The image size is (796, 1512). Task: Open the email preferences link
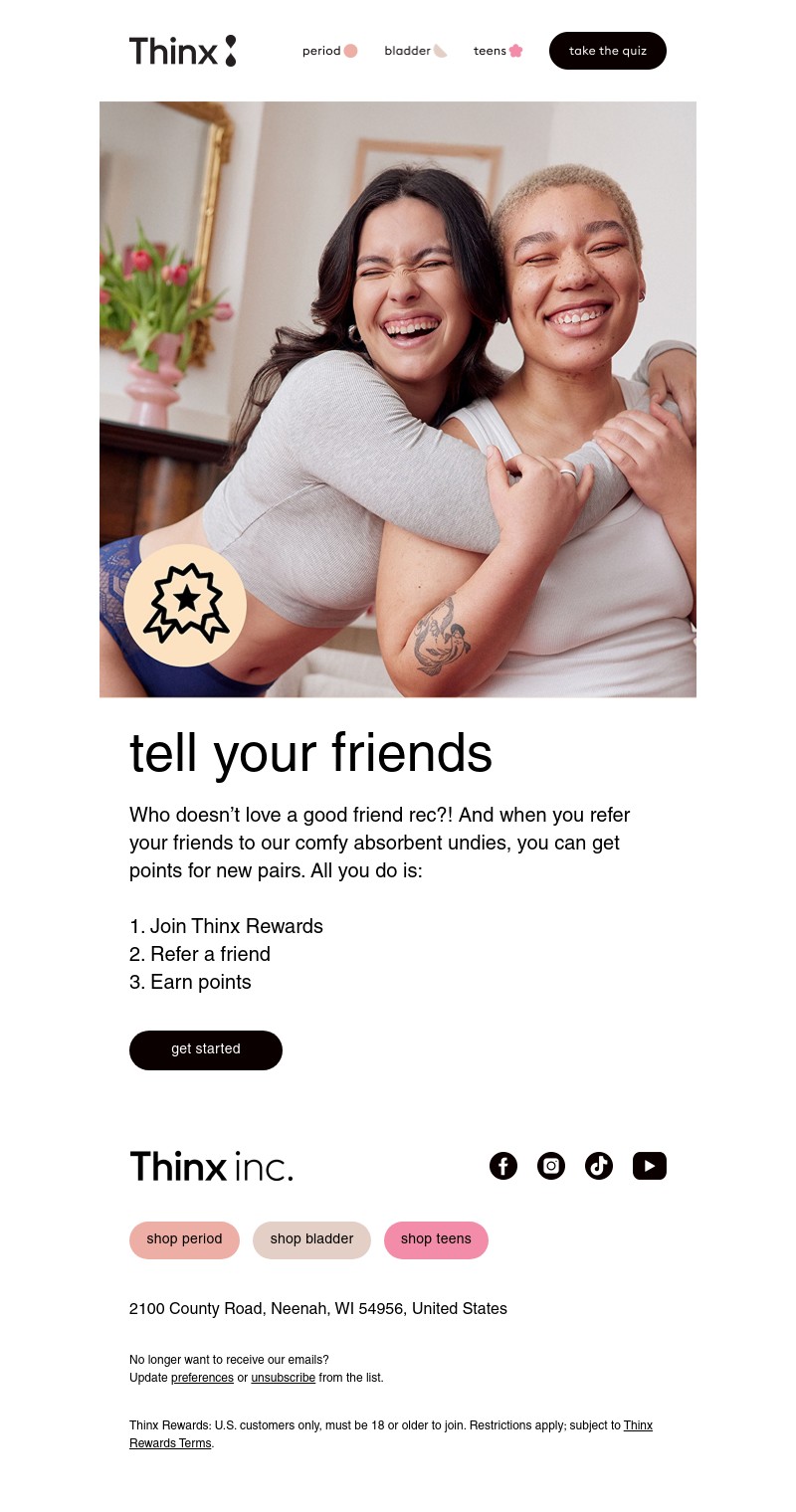202,1378
